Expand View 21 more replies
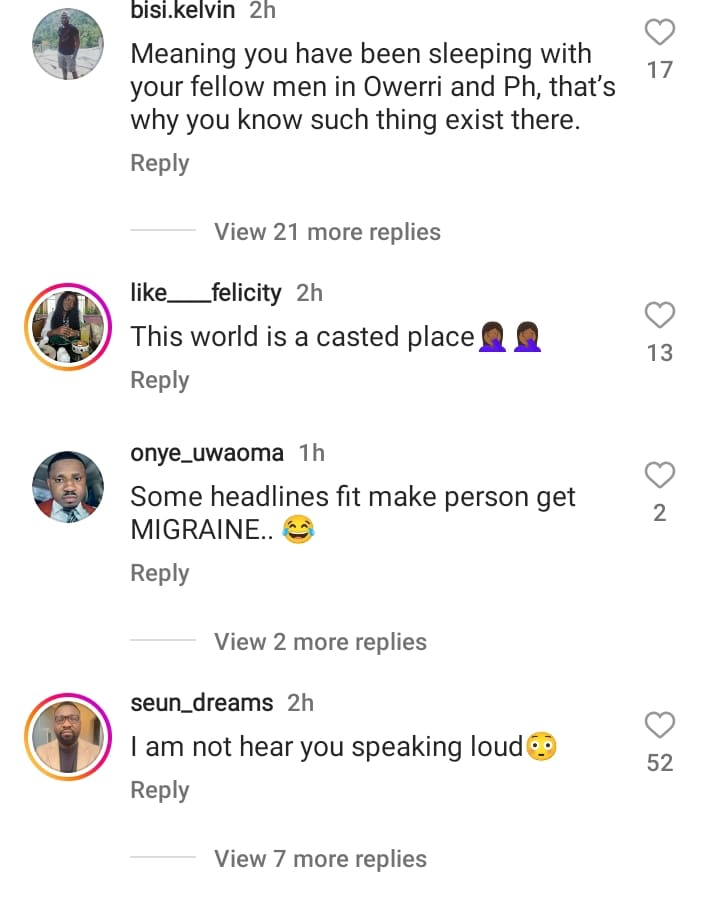 (x=327, y=232)
